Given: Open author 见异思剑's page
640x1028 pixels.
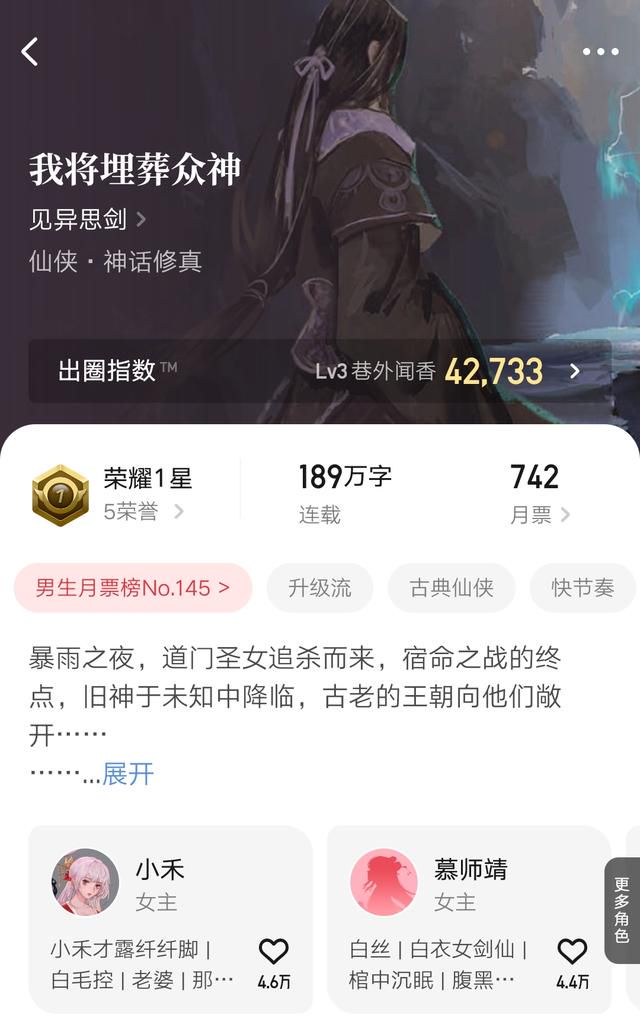Looking at the screenshot, I should [x=87, y=219].
